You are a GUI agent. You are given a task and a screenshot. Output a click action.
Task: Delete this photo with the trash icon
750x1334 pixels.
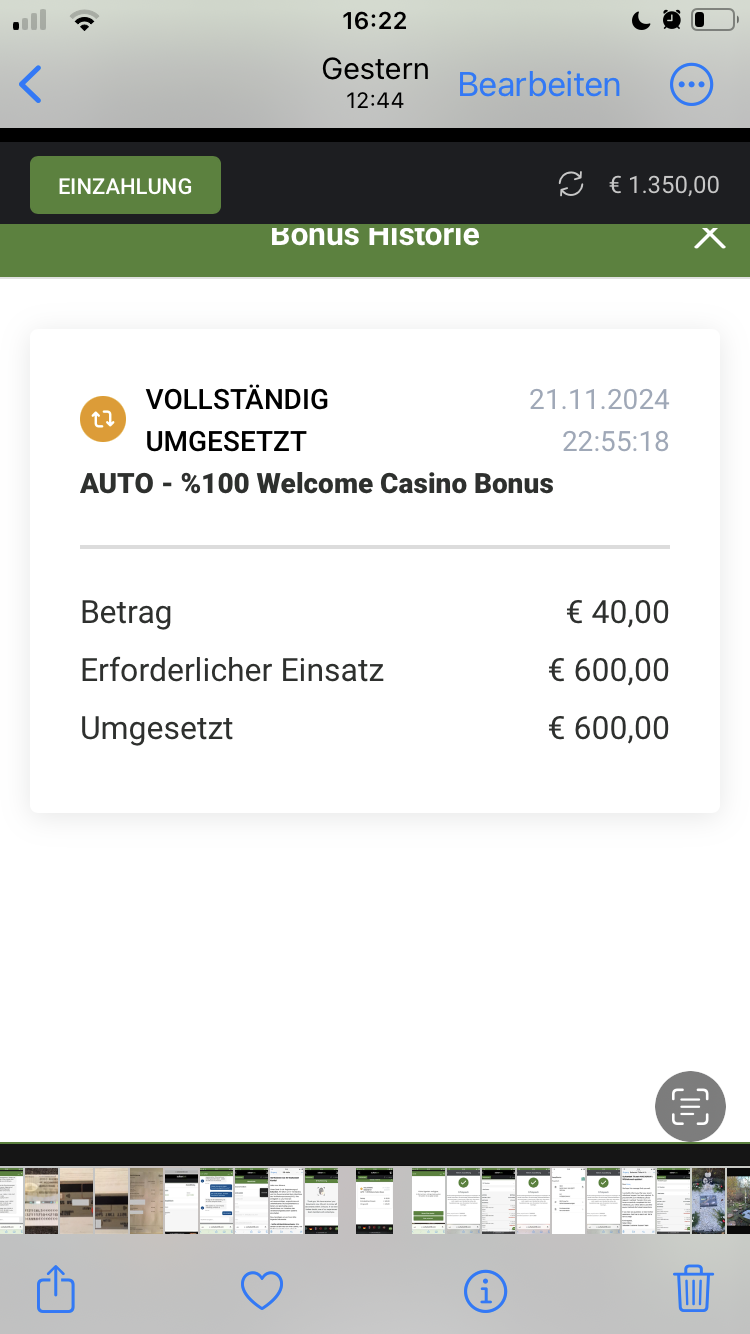[x=693, y=1289]
